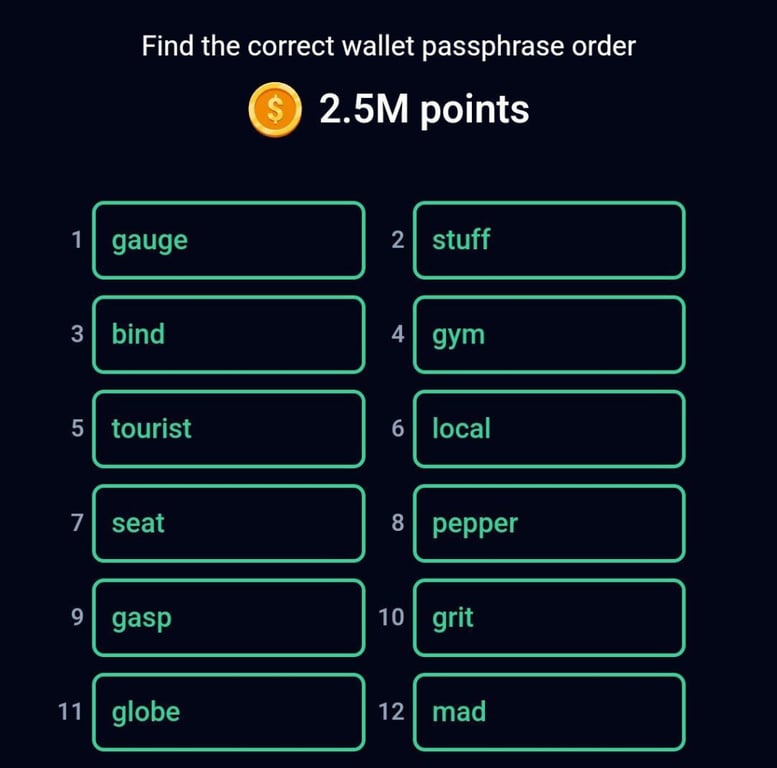Select the 'grit' passphrase box
The width and height of the screenshot is (777, 768).
coord(548,618)
